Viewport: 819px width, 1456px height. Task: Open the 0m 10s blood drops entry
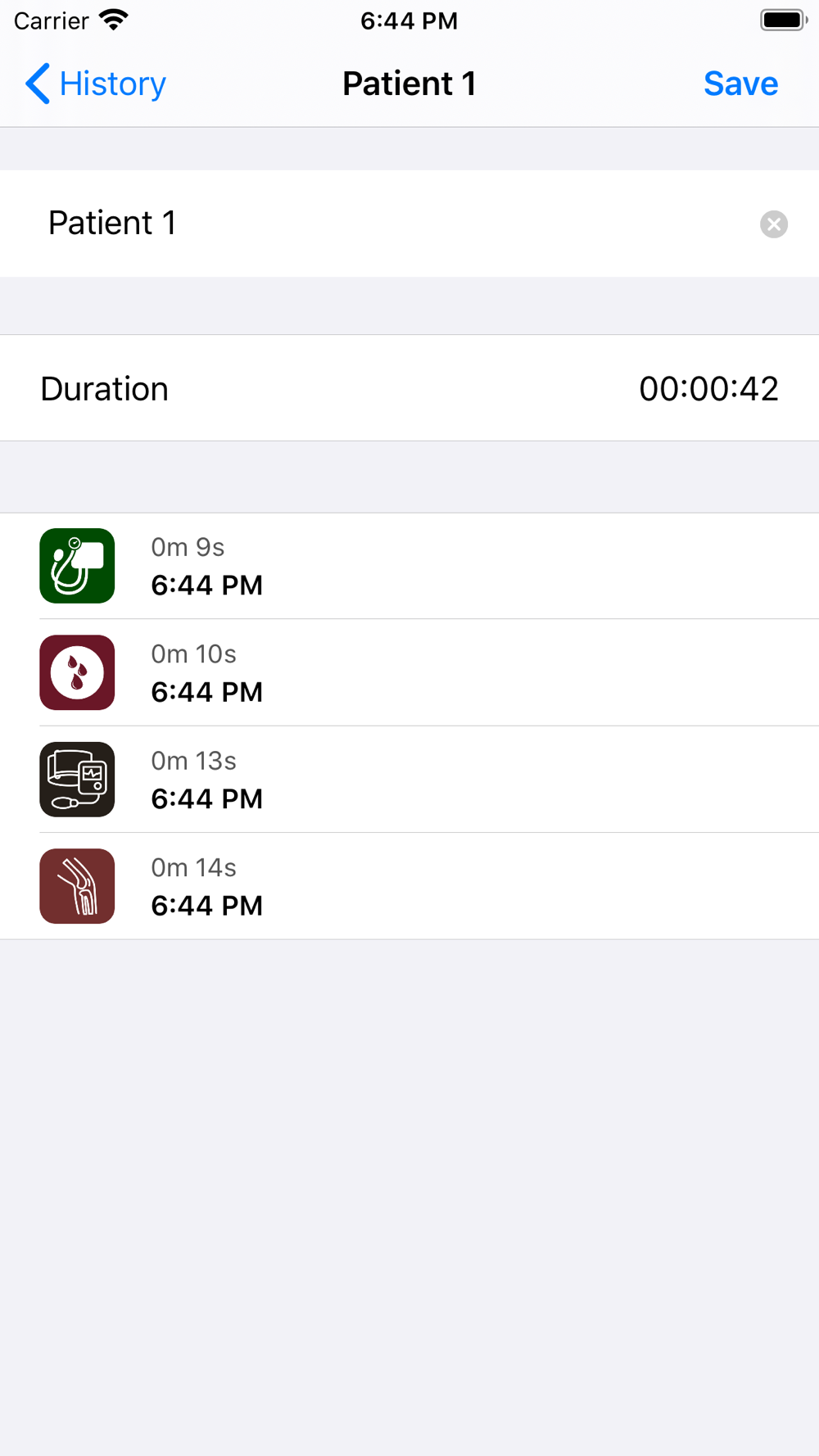[409, 672]
